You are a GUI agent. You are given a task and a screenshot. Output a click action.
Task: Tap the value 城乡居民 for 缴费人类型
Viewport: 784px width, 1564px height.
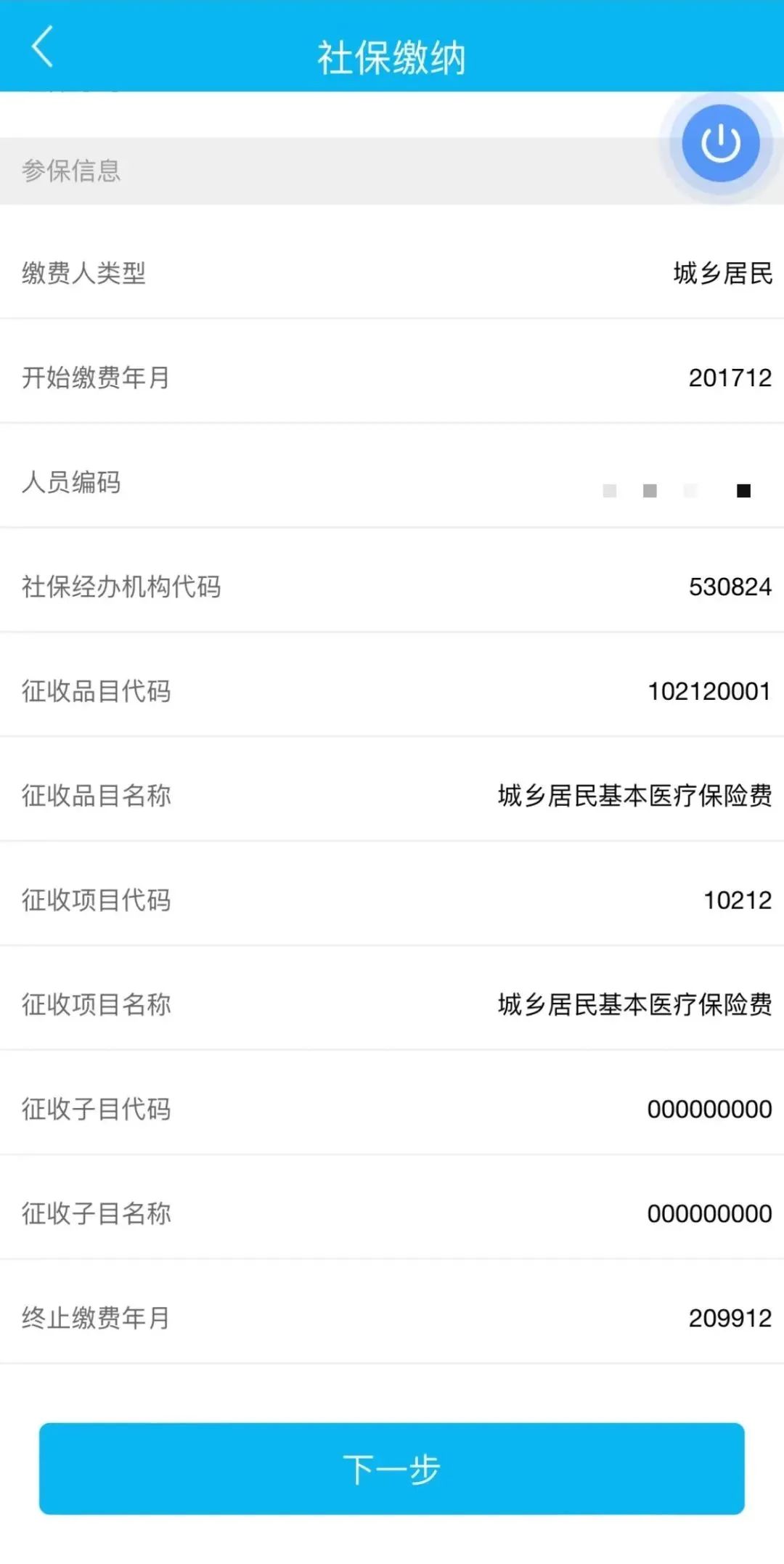click(x=723, y=274)
